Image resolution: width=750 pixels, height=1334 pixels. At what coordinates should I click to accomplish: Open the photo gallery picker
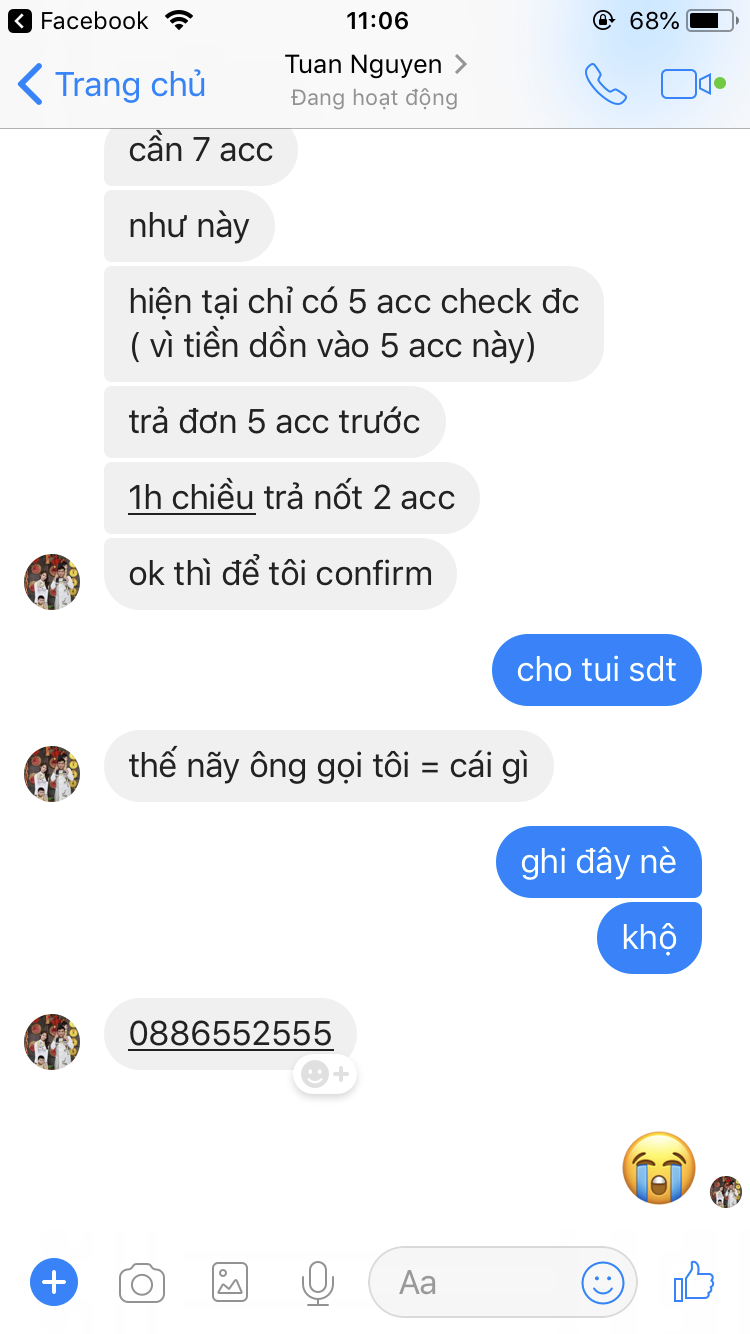point(230,1282)
